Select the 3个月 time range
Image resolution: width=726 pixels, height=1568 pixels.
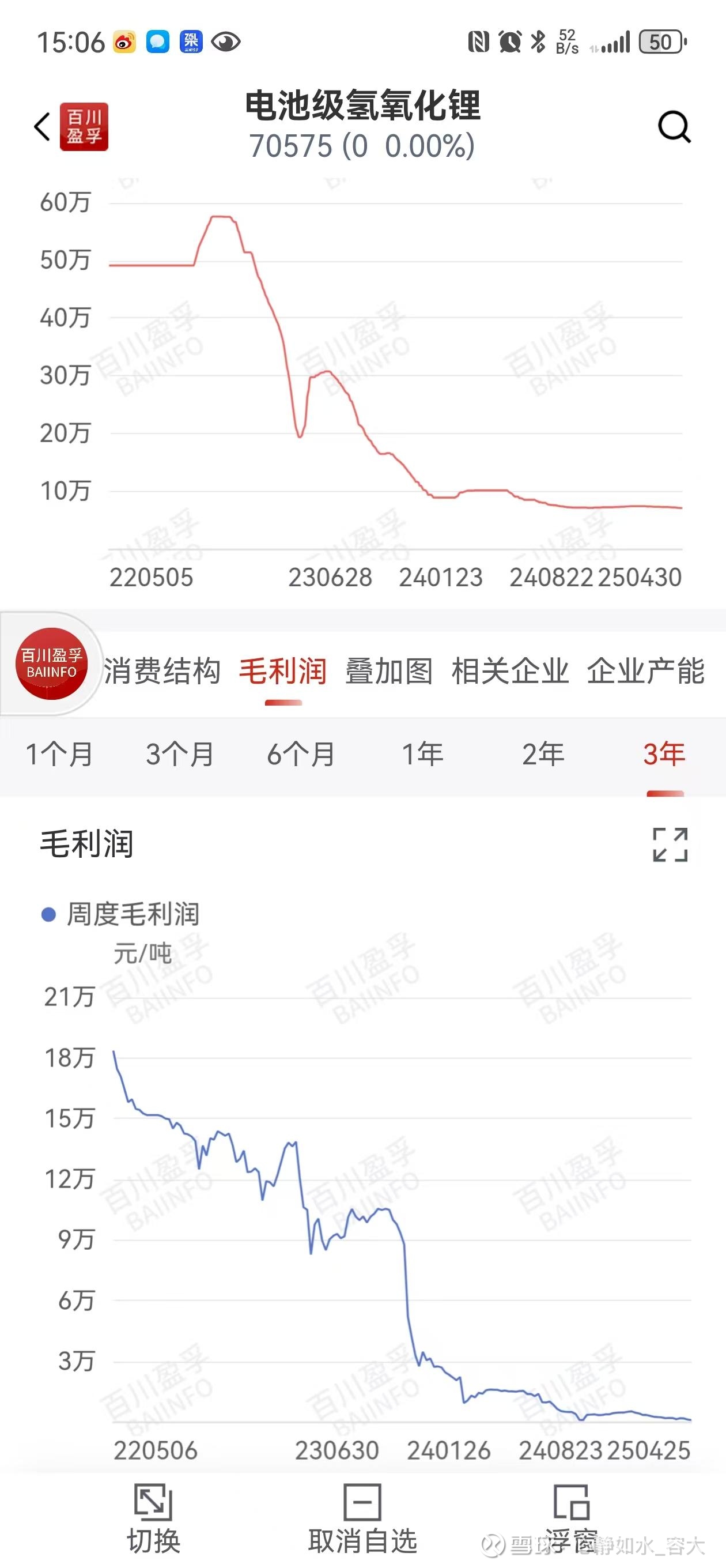click(x=180, y=754)
